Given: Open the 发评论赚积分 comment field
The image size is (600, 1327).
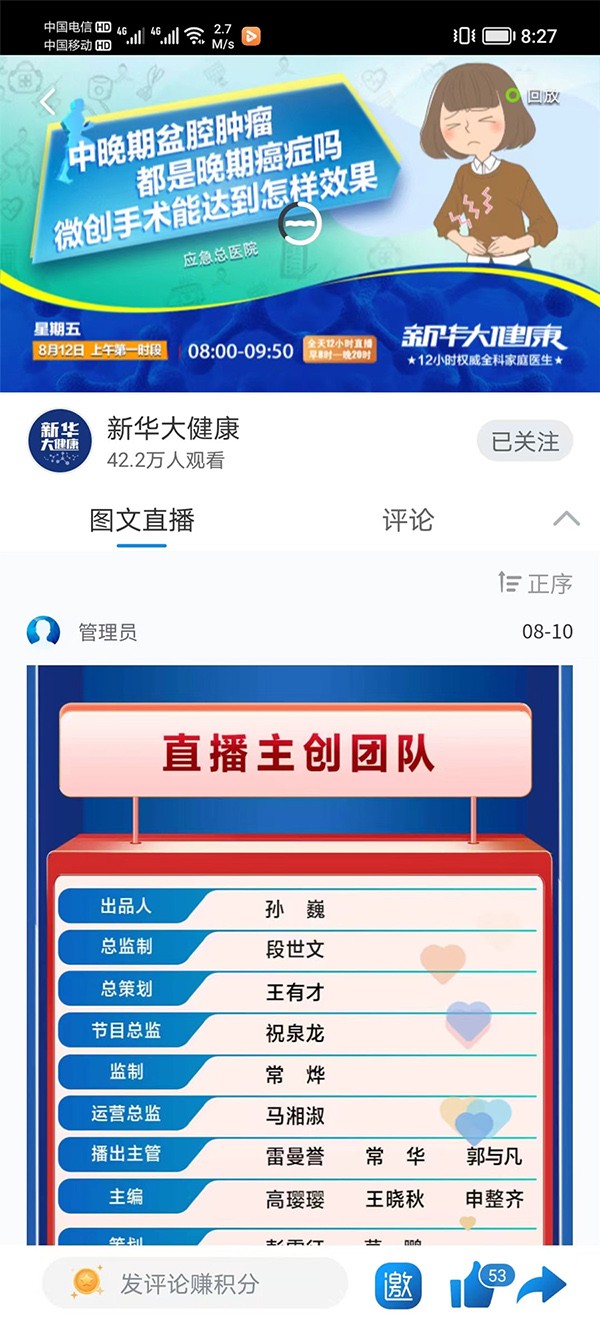Looking at the screenshot, I should tap(194, 1283).
